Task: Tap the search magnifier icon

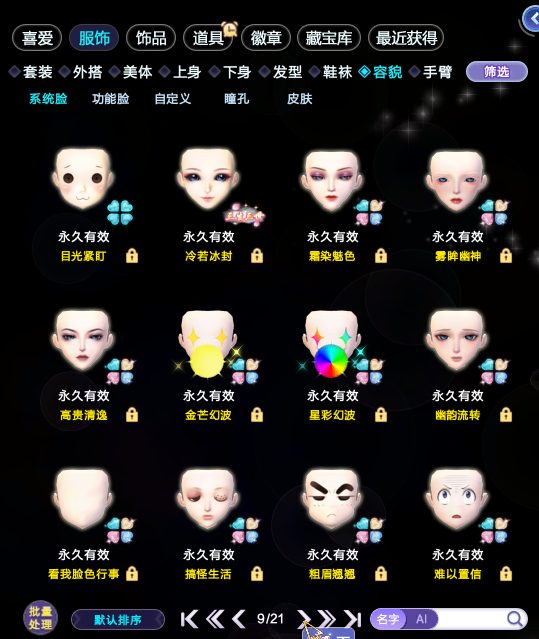Action: 515,619
